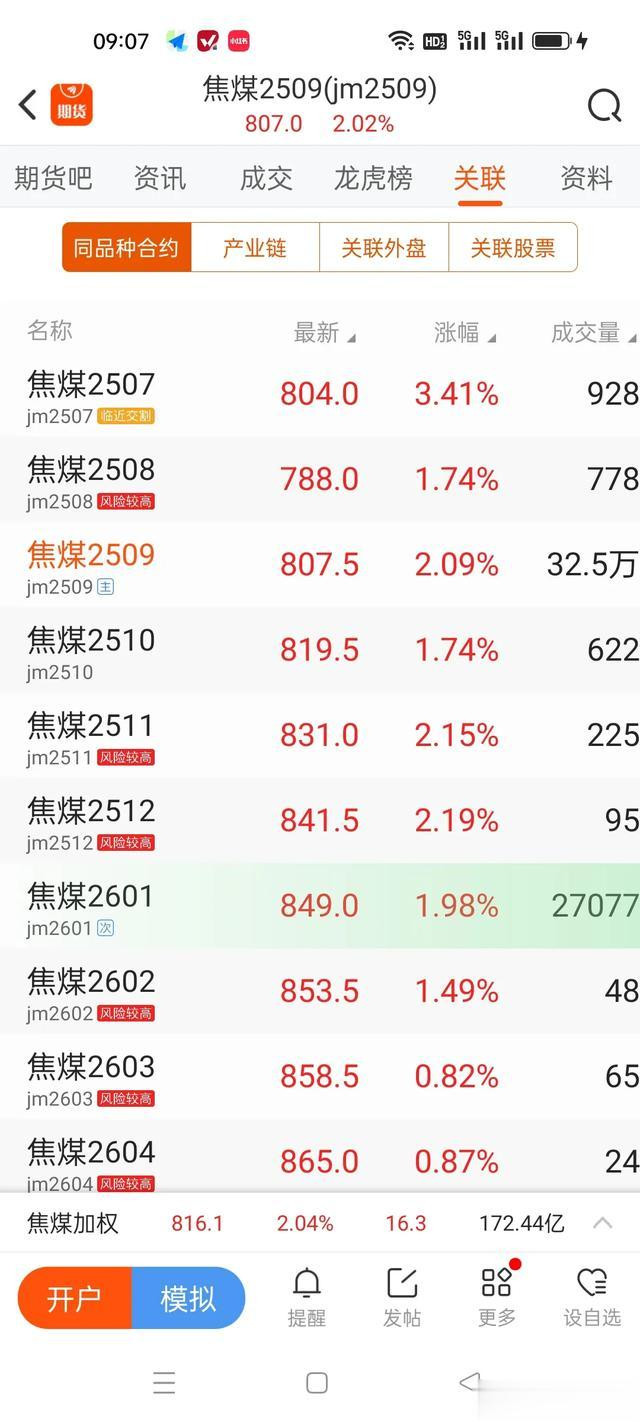
Task: Tap the 开户 button
Action: point(75,1298)
